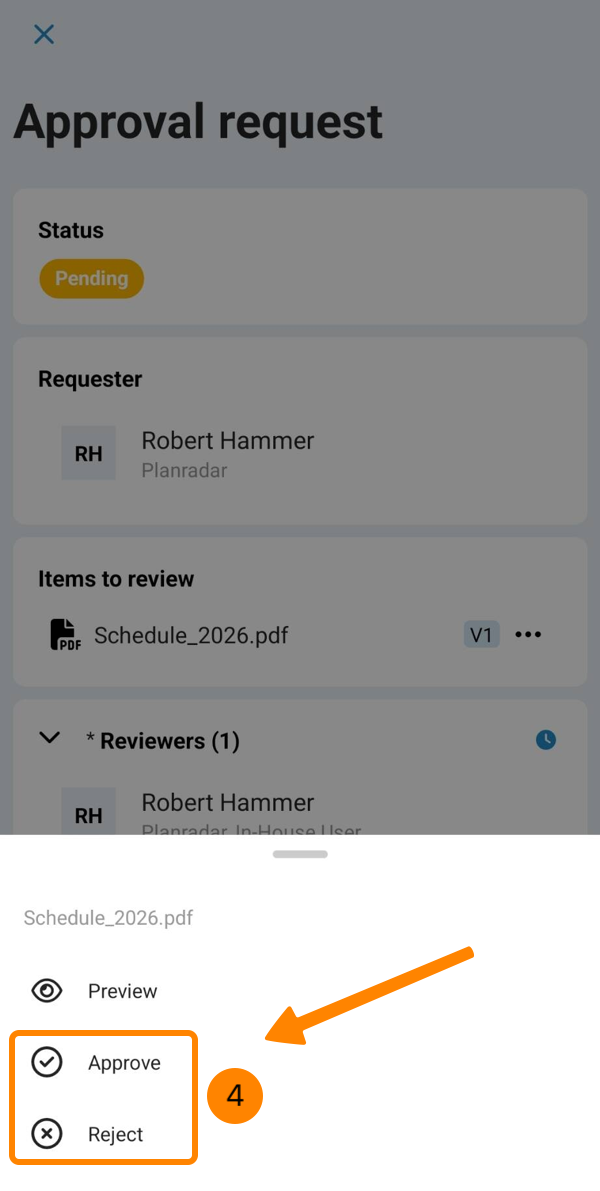The image size is (600, 1191).
Task: Open the three-dot menu beside Schedule_2026.pdf
Action: [x=529, y=634]
